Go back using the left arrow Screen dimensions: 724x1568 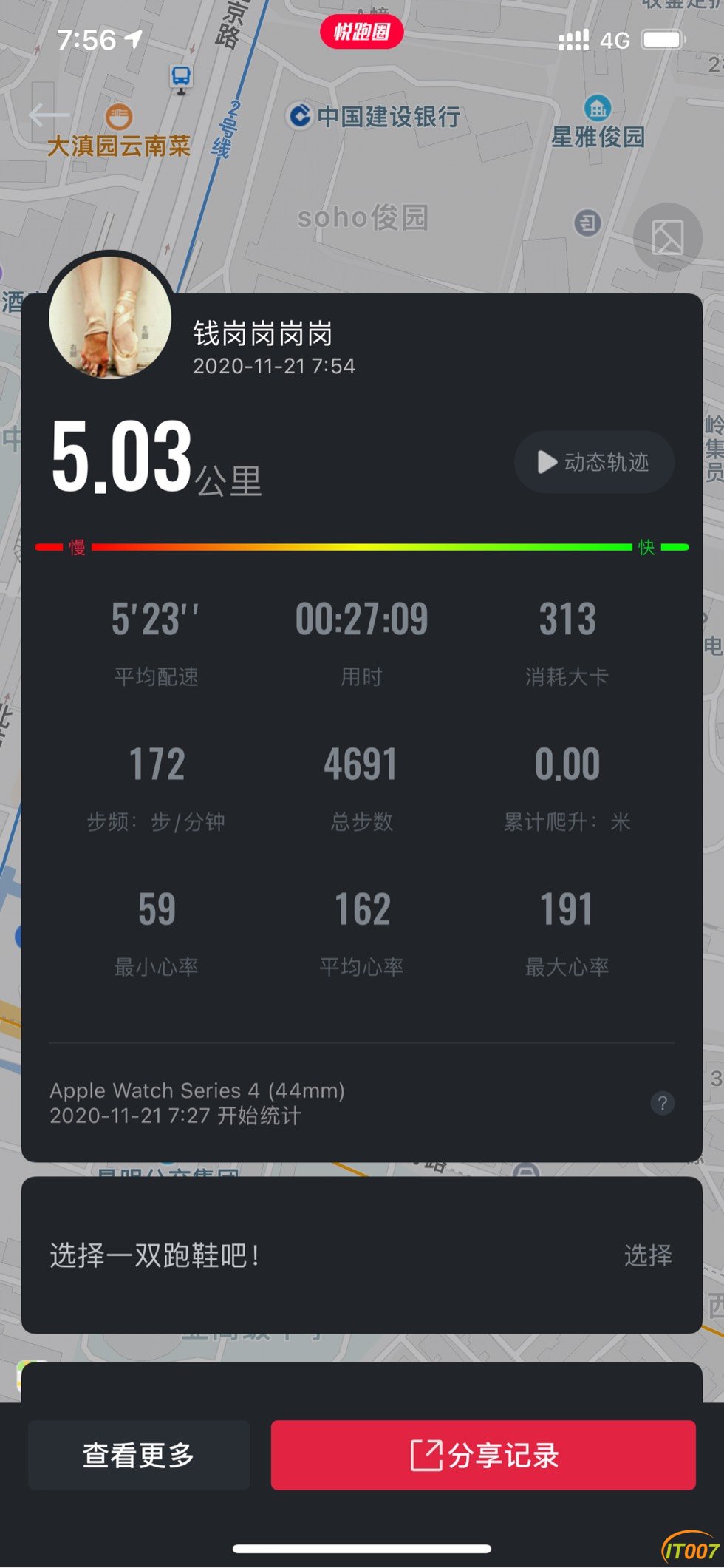(x=47, y=115)
